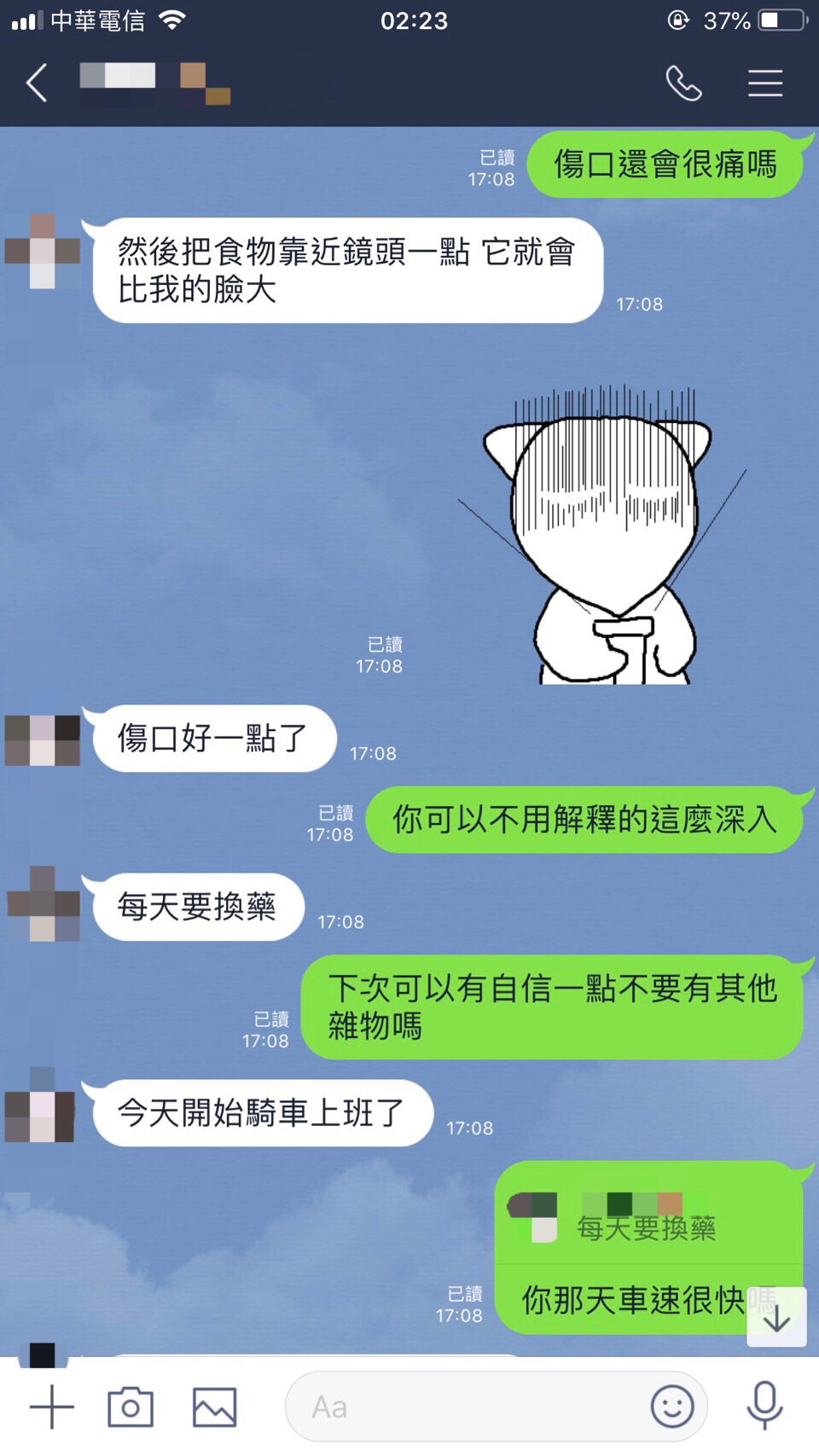The height and width of the screenshot is (1456, 819).
Task: Go back to the chat list
Action: [x=37, y=83]
